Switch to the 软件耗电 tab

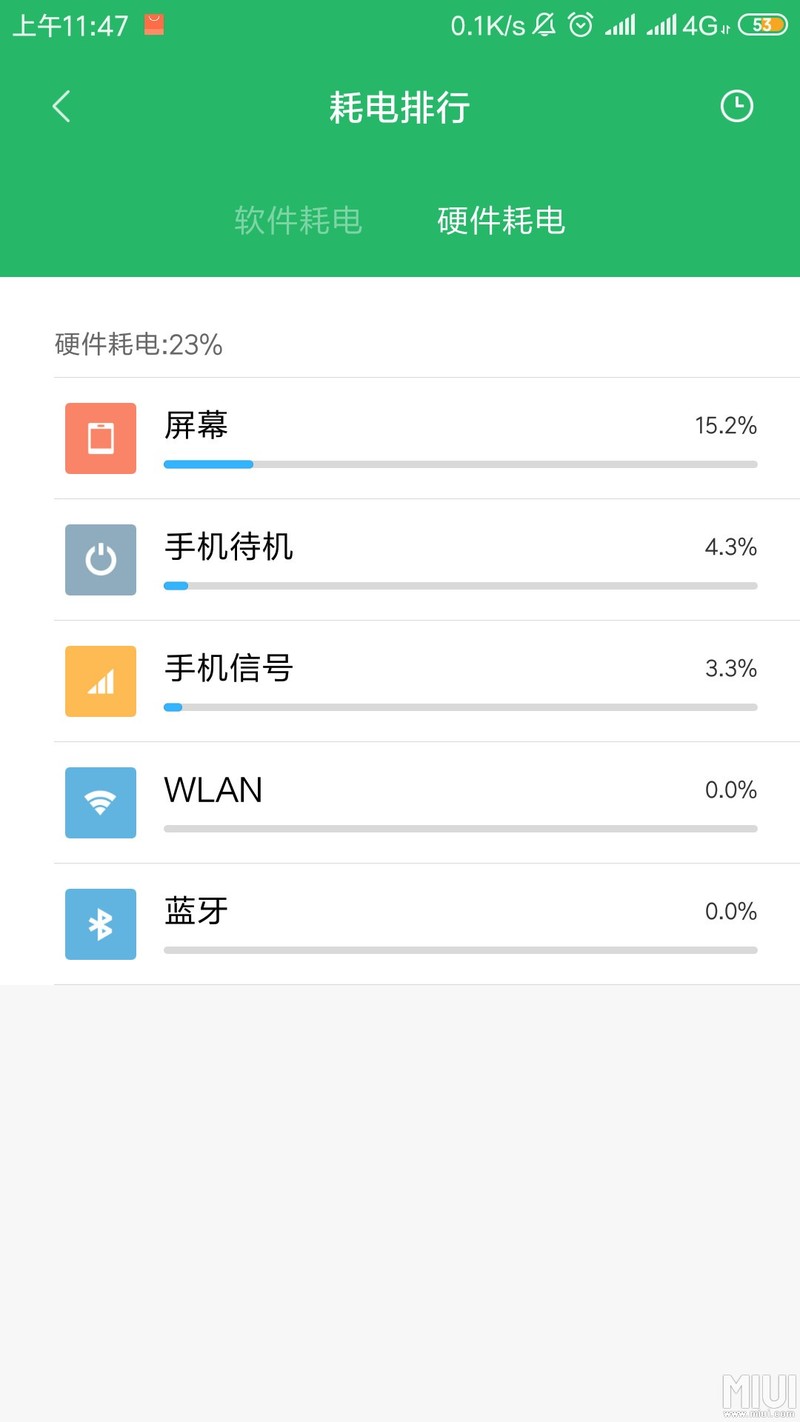pyautogui.click(x=298, y=220)
